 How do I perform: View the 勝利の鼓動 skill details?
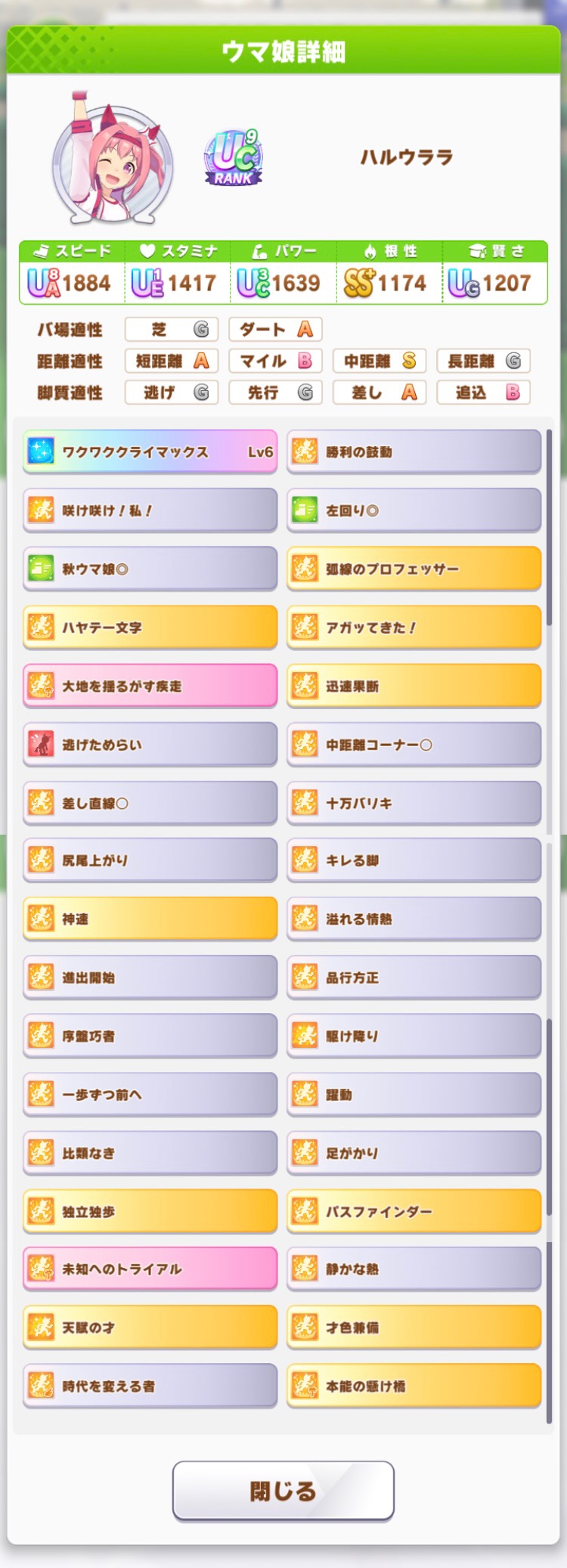click(x=414, y=451)
